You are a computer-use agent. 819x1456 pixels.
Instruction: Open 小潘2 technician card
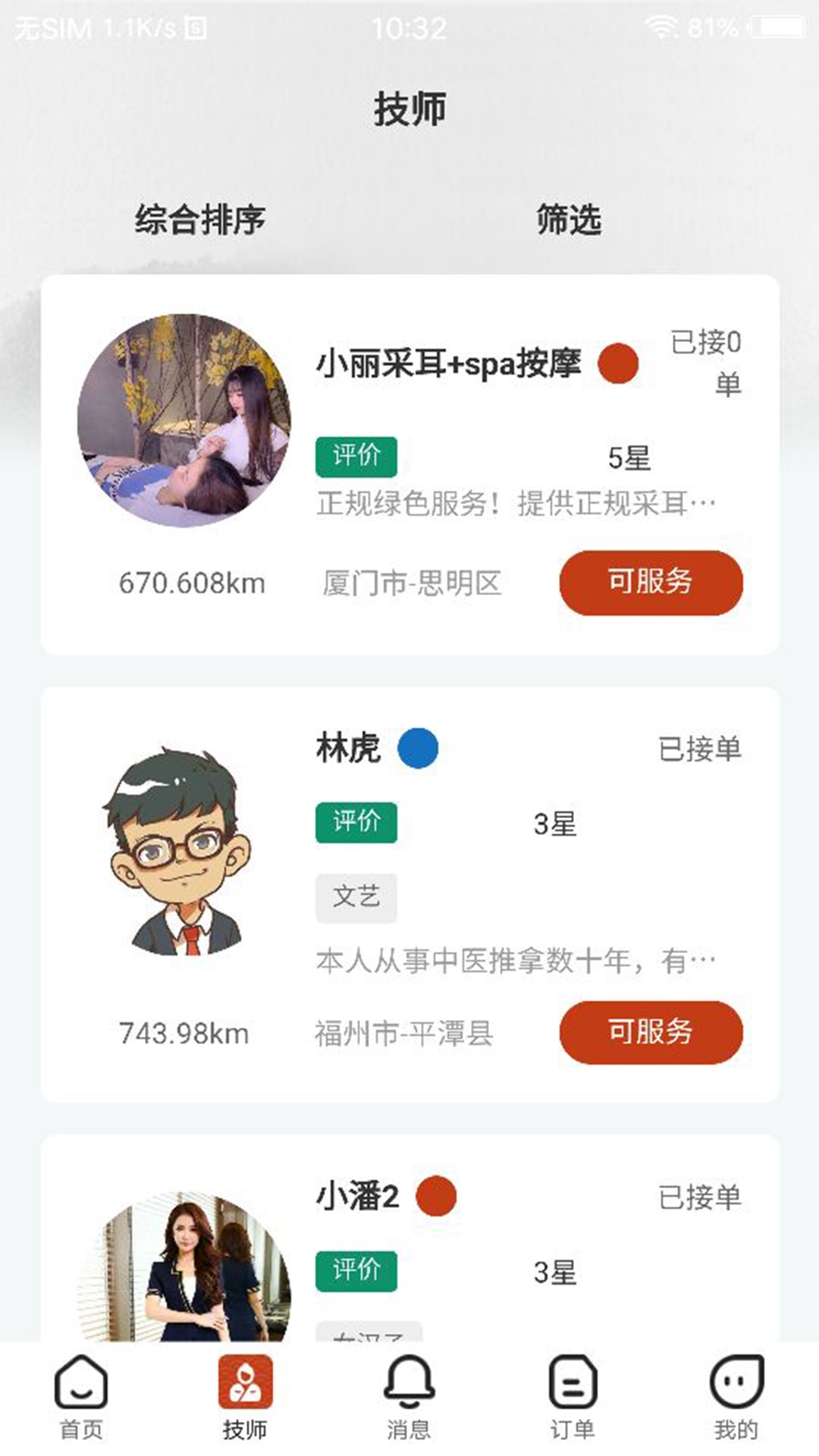pyautogui.click(x=357, y=1197)
